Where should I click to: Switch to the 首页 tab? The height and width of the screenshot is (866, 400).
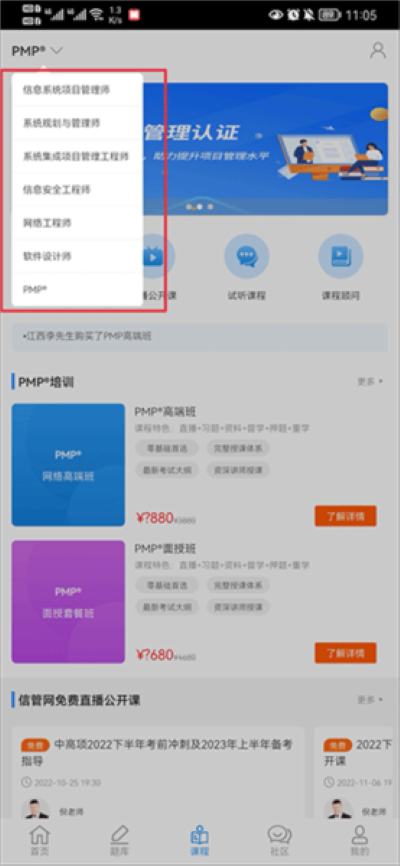point(39,841)
